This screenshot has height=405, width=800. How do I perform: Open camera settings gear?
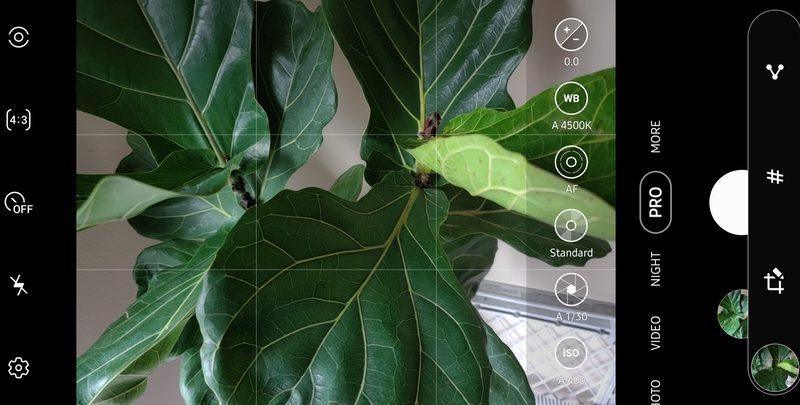(x=18, y=367)
